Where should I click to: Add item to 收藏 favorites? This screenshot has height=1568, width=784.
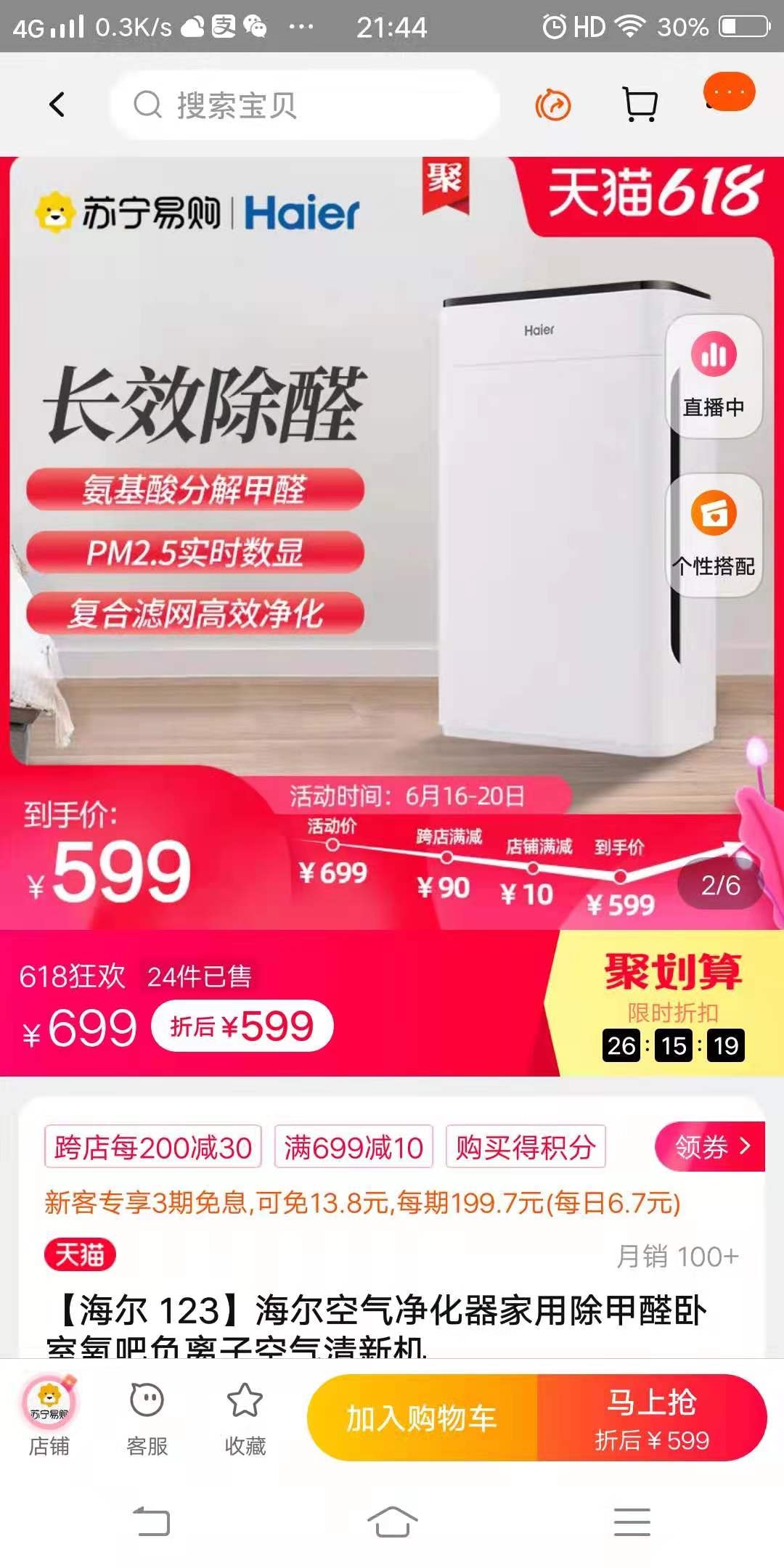click(245, 1417)
